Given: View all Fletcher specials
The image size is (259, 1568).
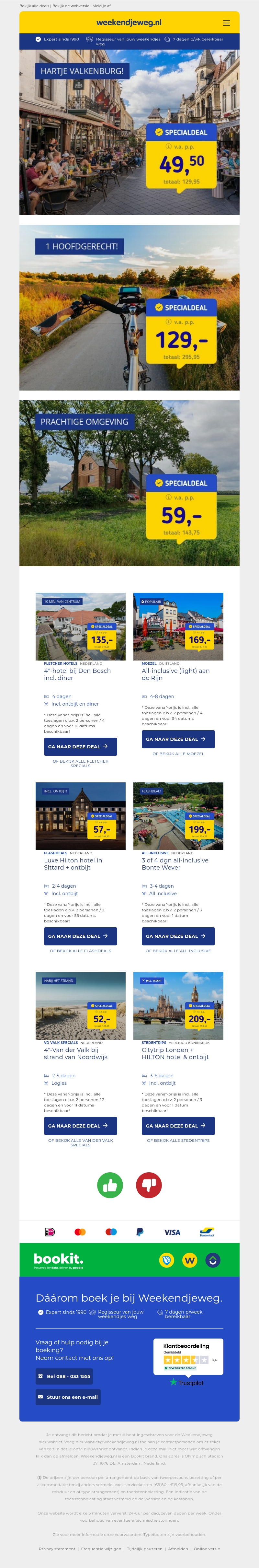Looking at the screenshot, I should click(x=80, y=763).
